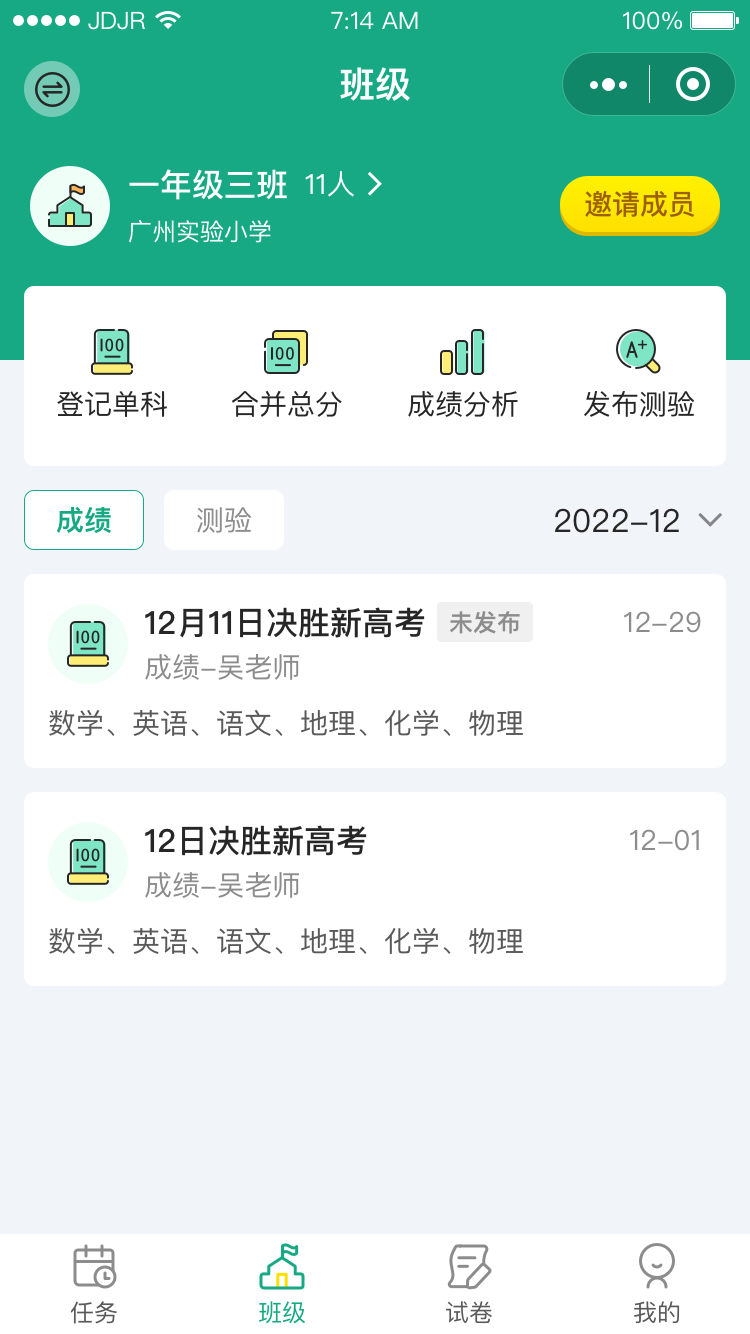The image size is (750, 1334).
Task: Open 一年级三班 member list
Action: click(x=256, y=185)
